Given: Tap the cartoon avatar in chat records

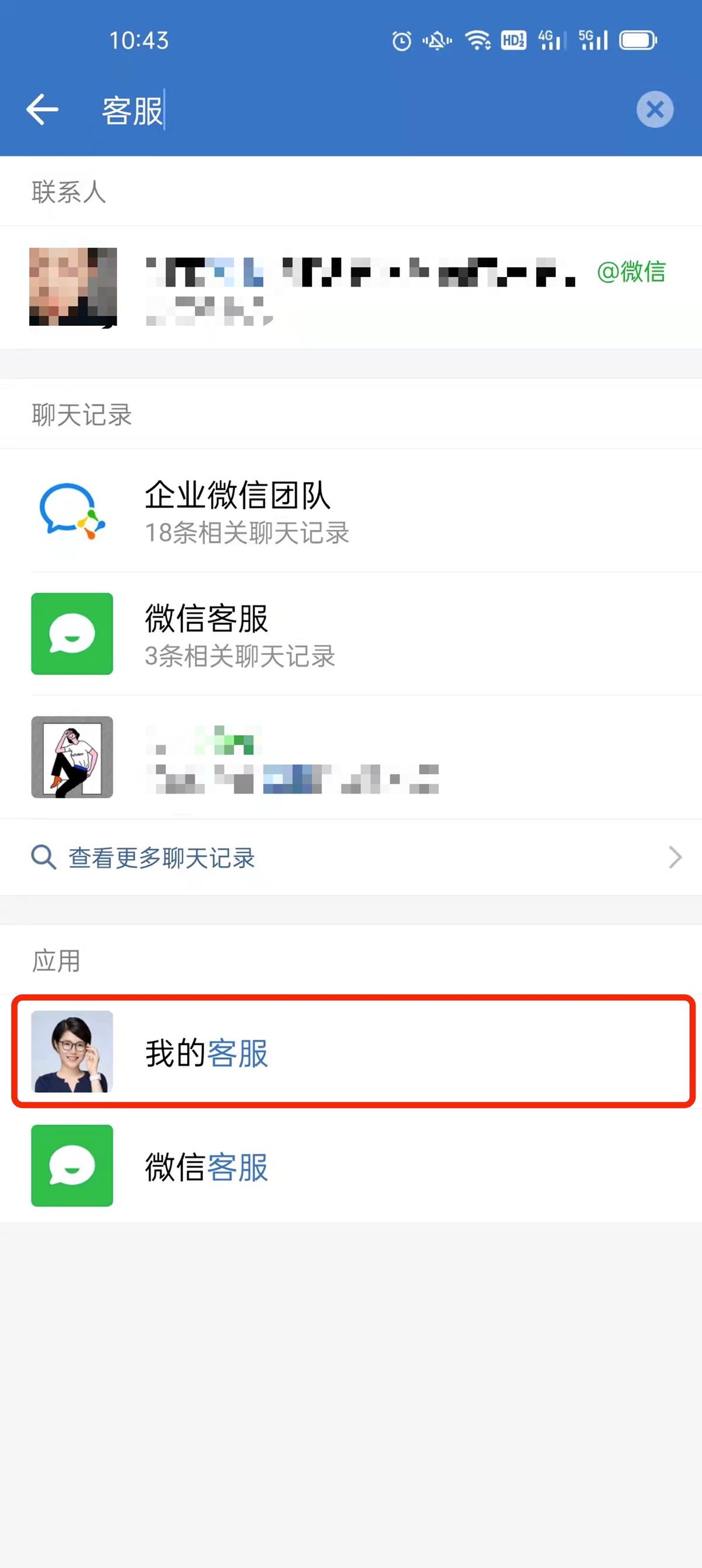Looking at the screenshot, I should [x=71, y=757].
